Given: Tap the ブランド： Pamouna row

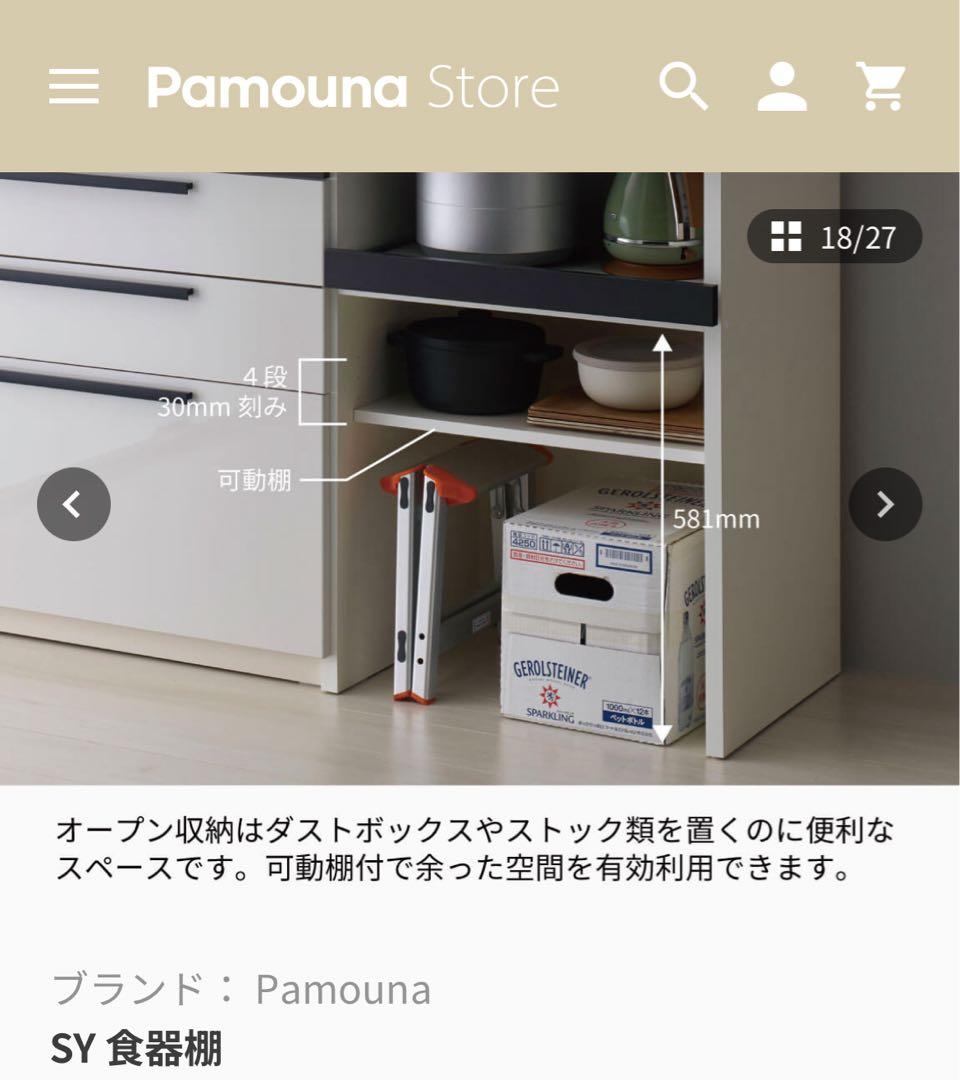Looking at the screenshot, I should tap(240, 990).
